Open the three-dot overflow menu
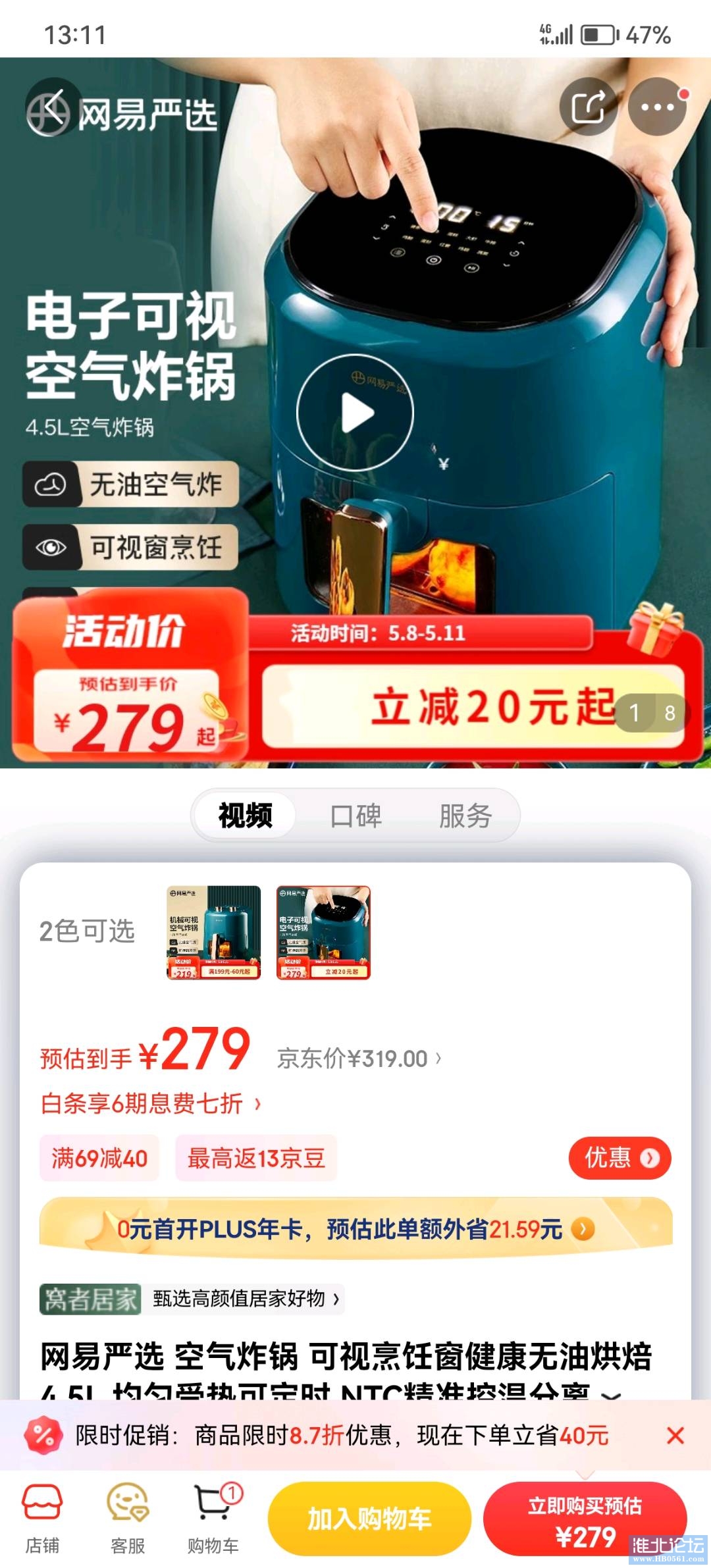Viewport: 711px width, 1568px height. tap(657, 107)
